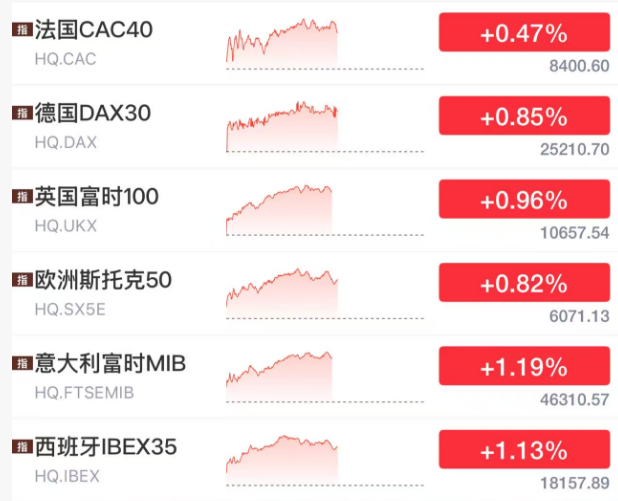Tap the +0.47% change badge

click(524, 33)
